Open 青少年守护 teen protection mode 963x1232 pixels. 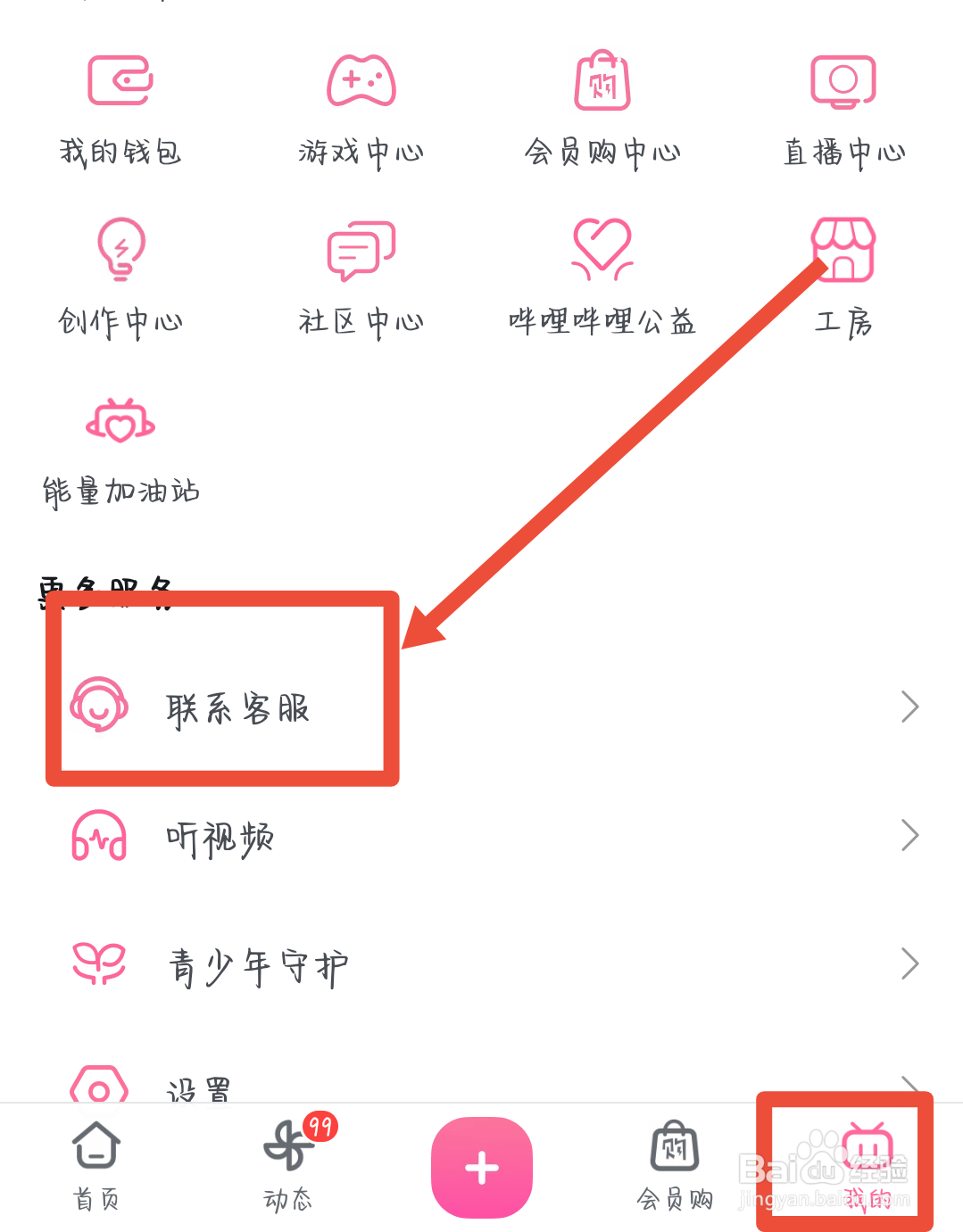point(256,965)
